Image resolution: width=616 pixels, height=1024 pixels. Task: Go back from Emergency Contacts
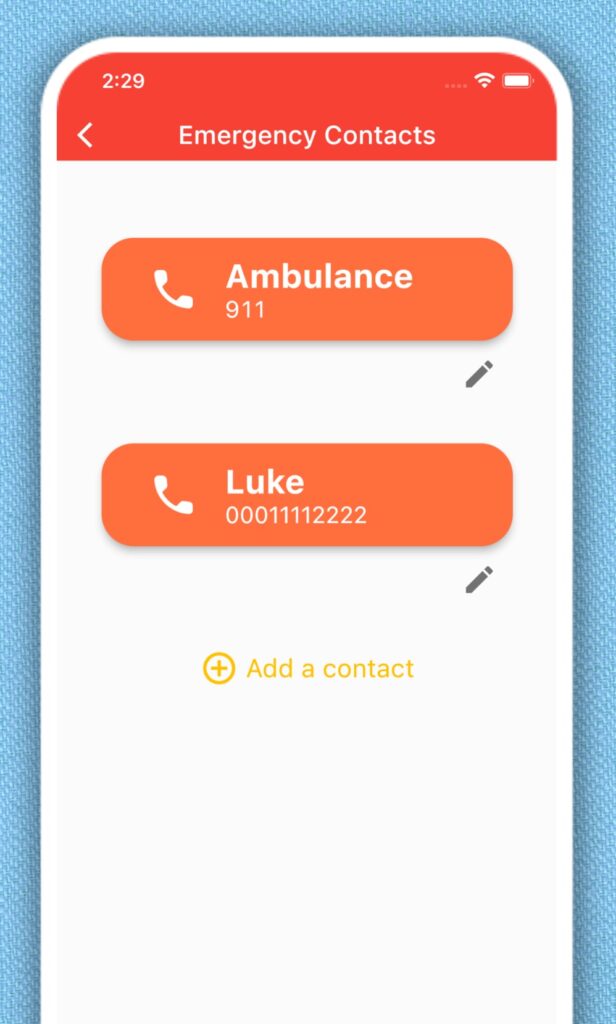click(x=85, y=135)
